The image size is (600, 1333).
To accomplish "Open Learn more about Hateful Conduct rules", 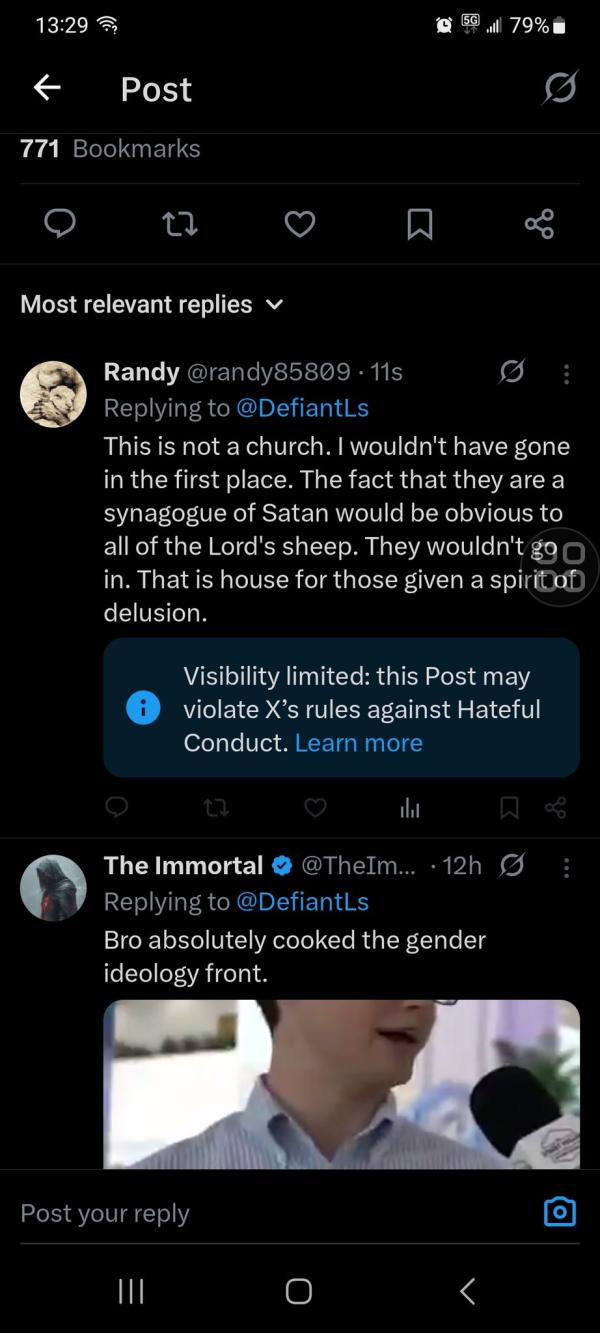I will click(358, 743).
